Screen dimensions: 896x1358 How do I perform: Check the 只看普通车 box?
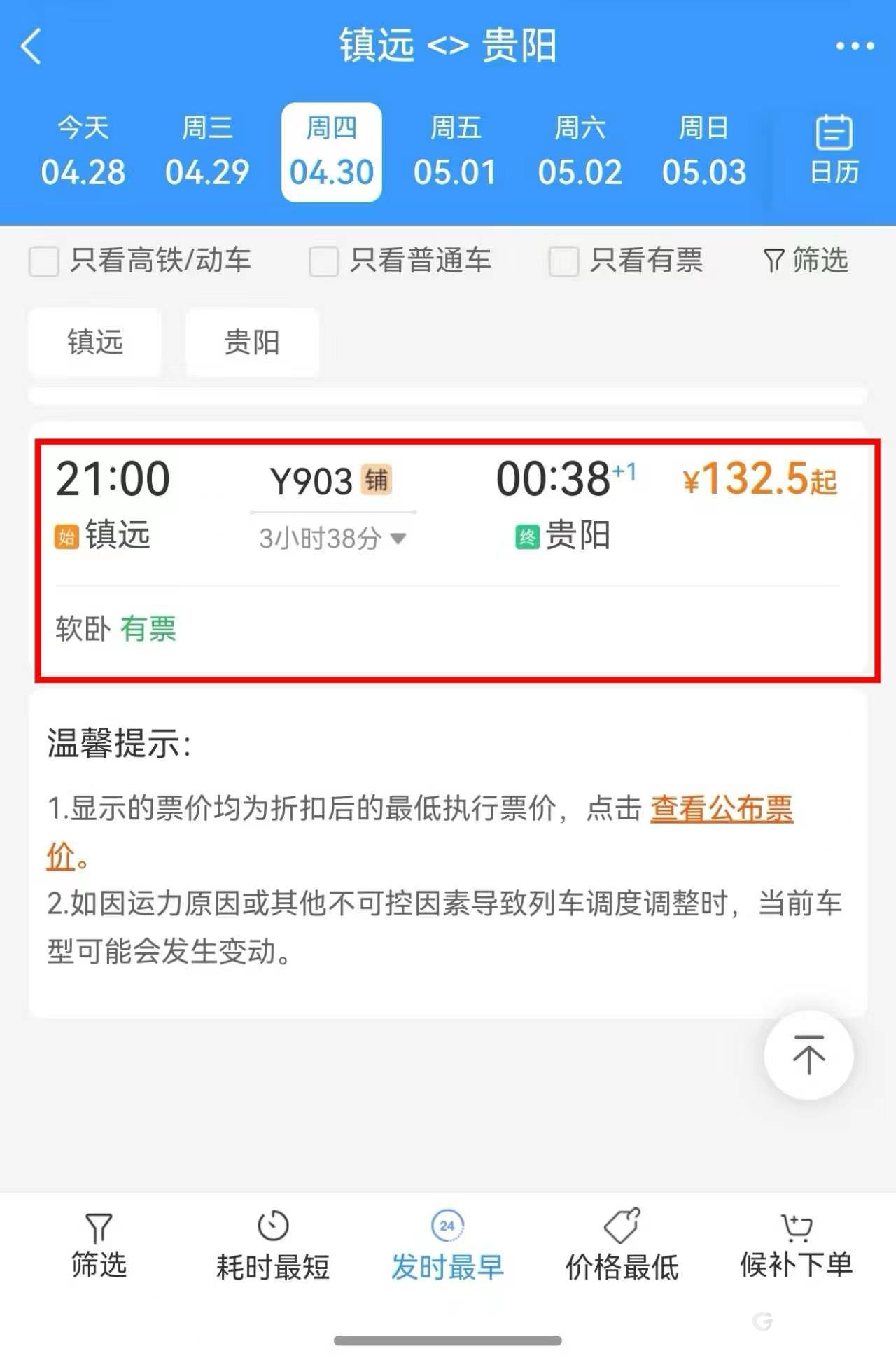pos(324,261)
